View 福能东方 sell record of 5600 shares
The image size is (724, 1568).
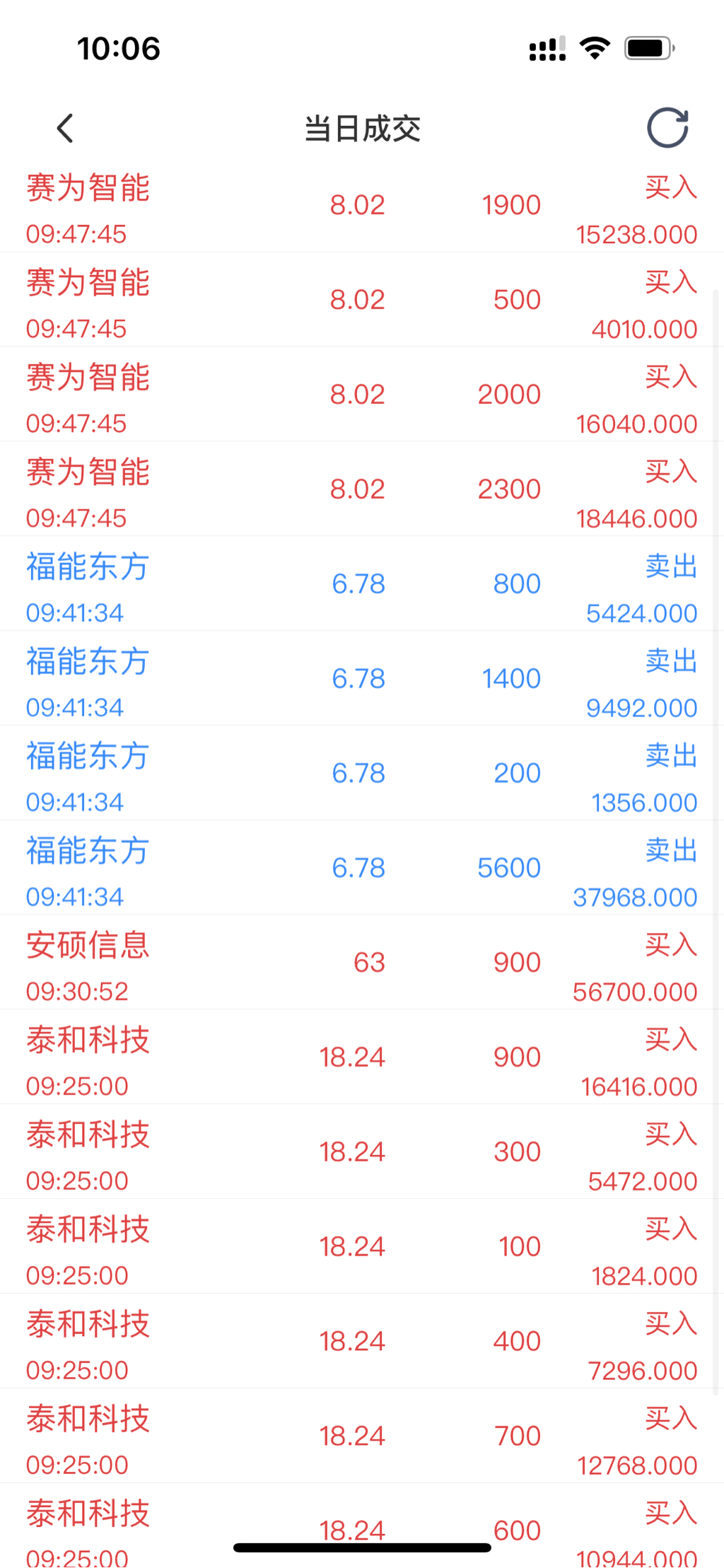coord(362,868)
